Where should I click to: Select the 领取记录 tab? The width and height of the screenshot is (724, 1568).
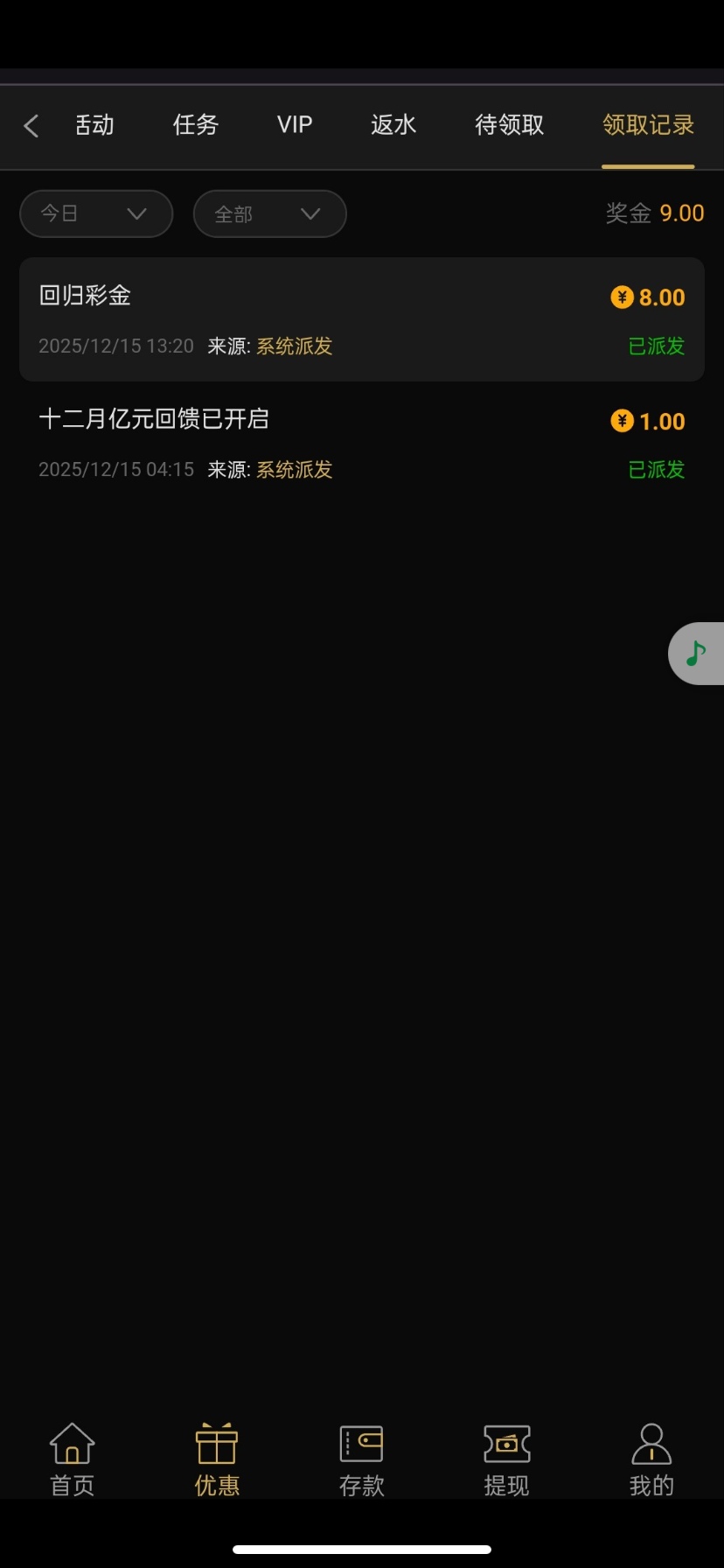tap(648, 125)
